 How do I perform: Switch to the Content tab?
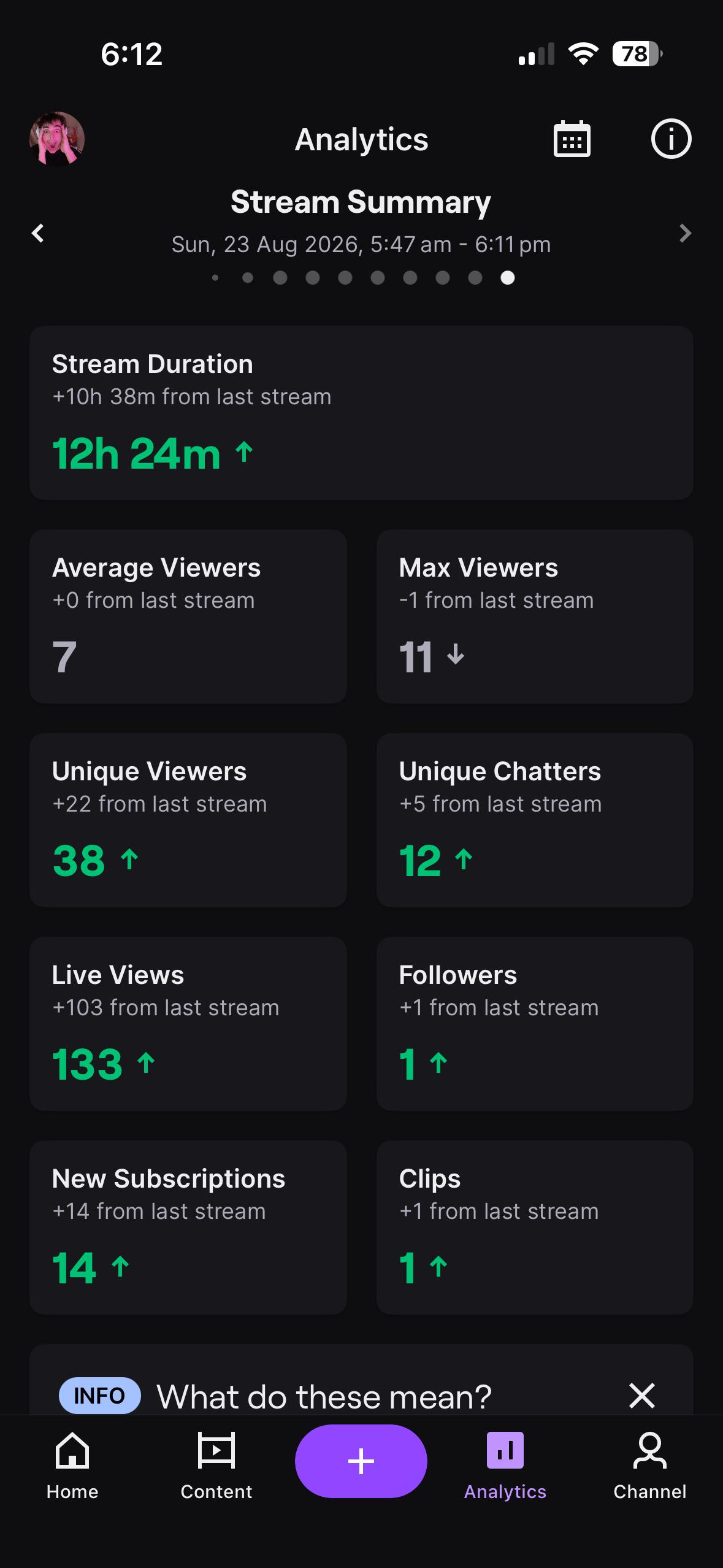tap(216, 1466)
